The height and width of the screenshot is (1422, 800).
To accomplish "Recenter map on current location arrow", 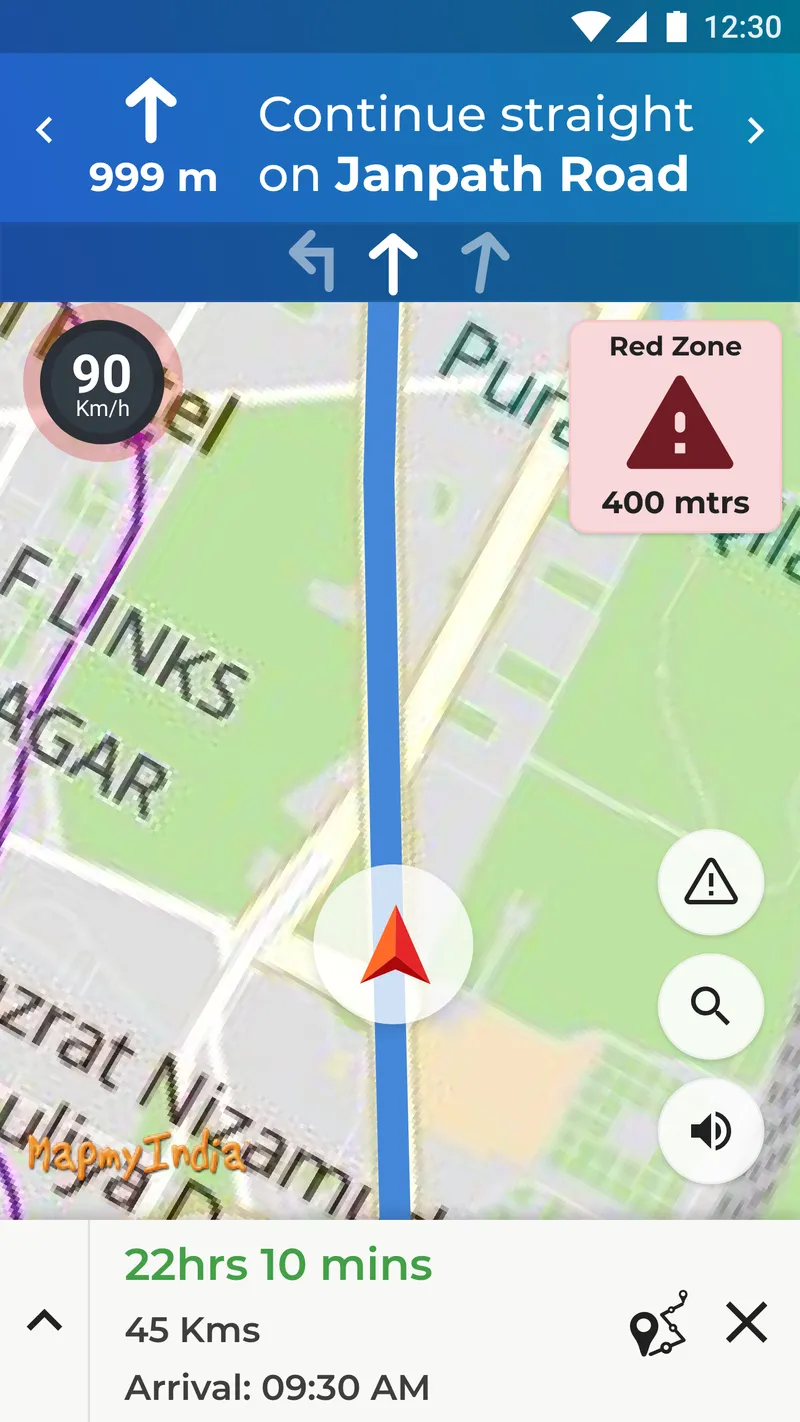I will tap(394, 945).
